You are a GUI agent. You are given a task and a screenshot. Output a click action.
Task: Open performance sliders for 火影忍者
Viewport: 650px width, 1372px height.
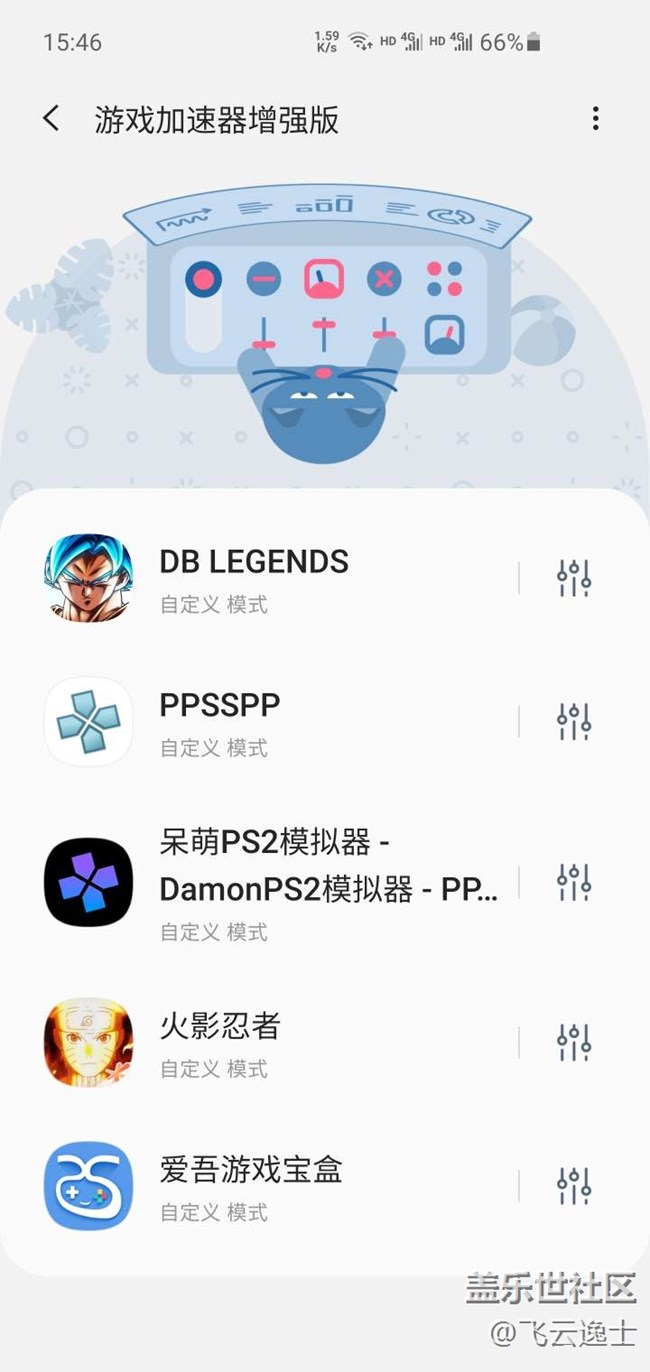pos(574,1043)
